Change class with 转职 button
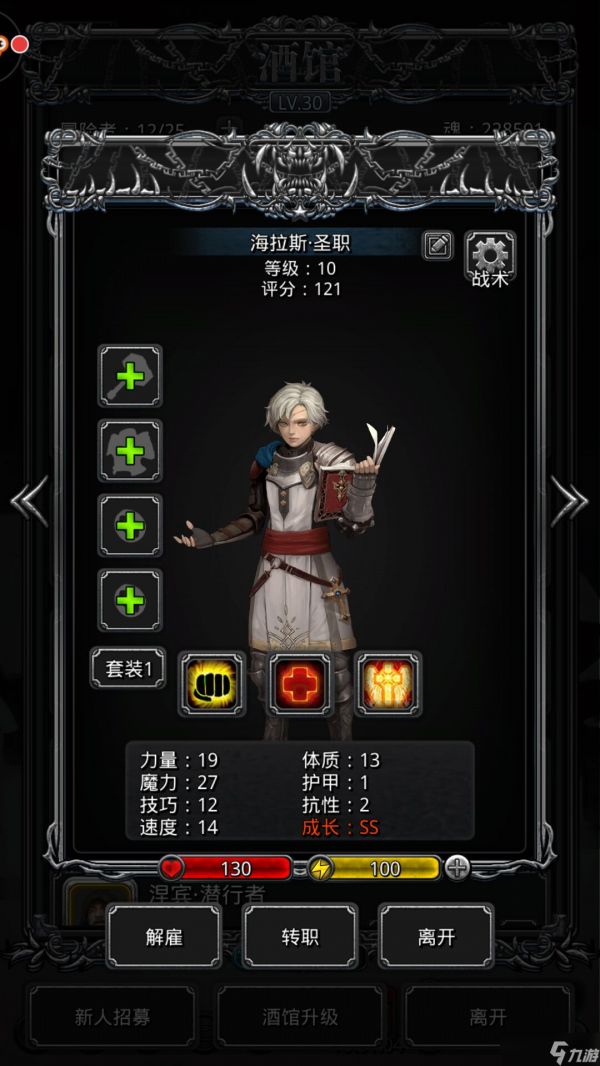 tap(300, 937)
